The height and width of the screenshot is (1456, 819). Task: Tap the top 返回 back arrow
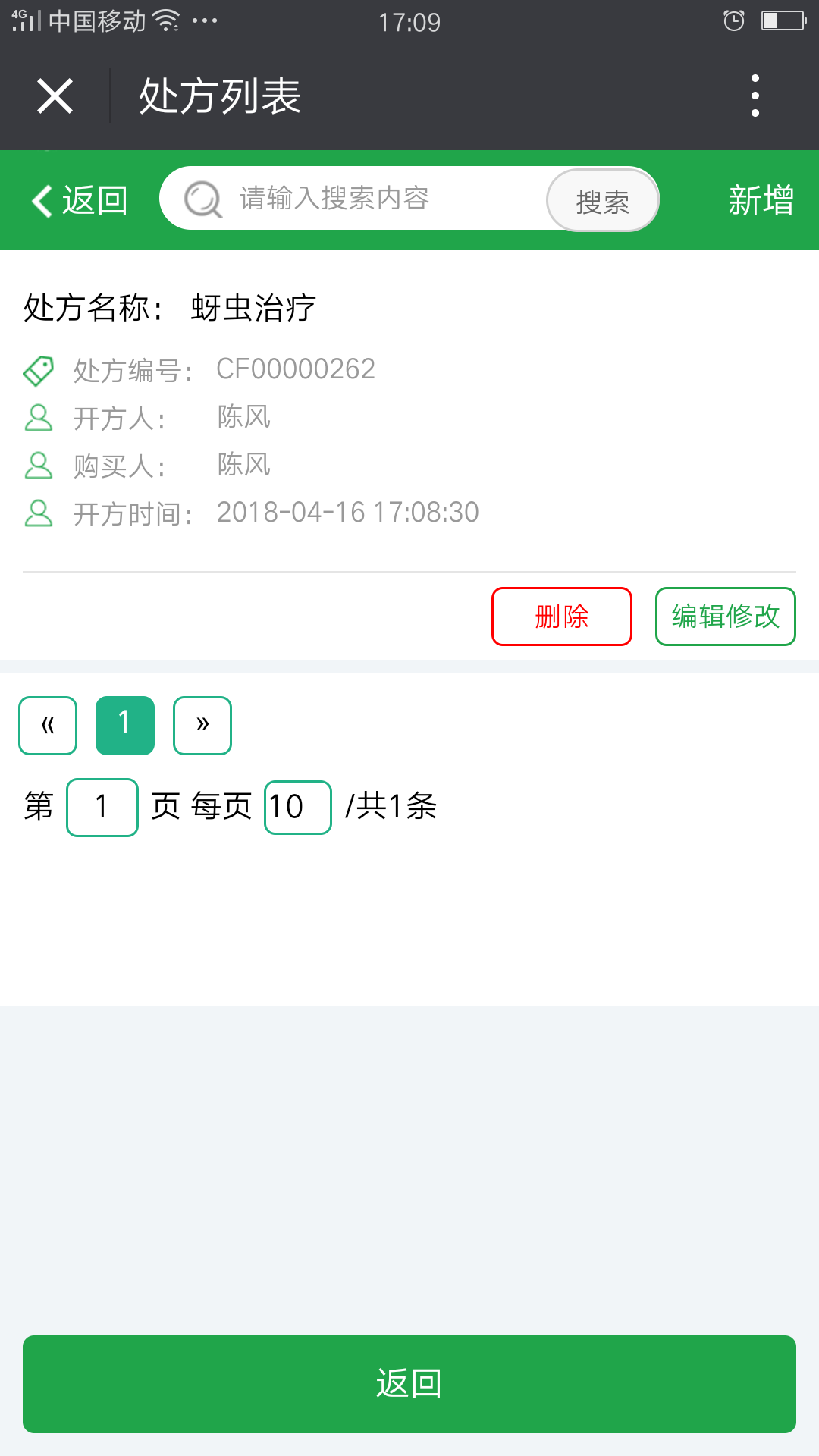tap(80, 201)
